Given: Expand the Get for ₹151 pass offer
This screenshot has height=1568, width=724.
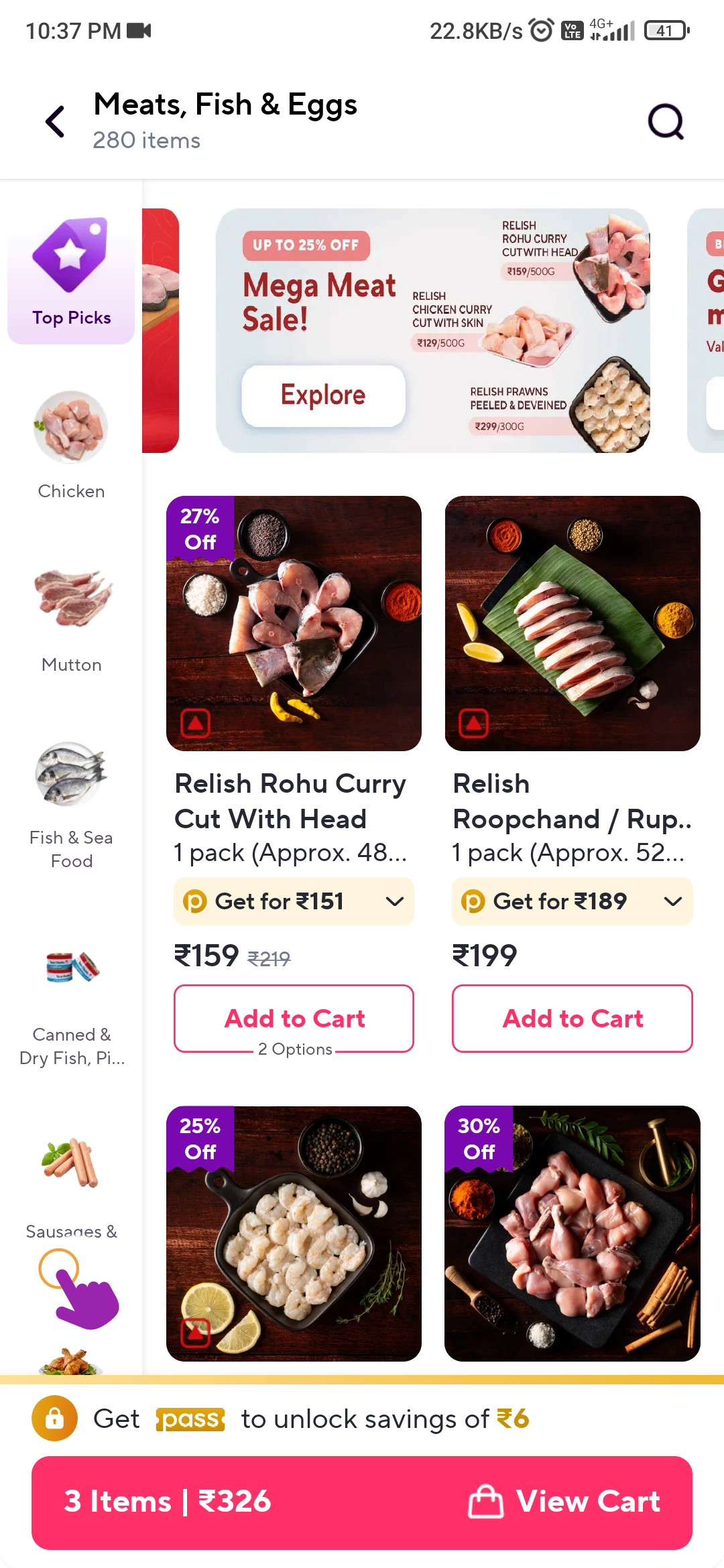Looking at the screenshot, I should tap(294, 901).
